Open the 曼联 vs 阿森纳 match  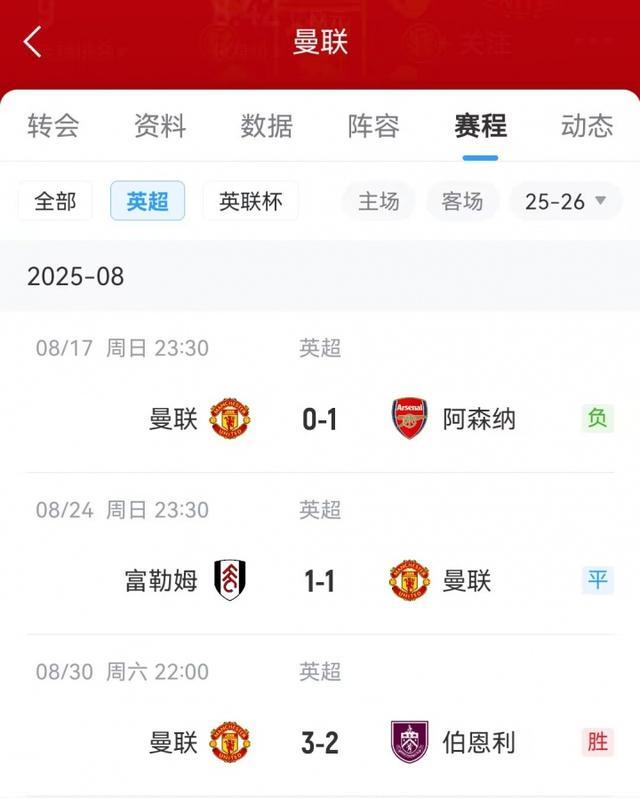tap(320, 418)
